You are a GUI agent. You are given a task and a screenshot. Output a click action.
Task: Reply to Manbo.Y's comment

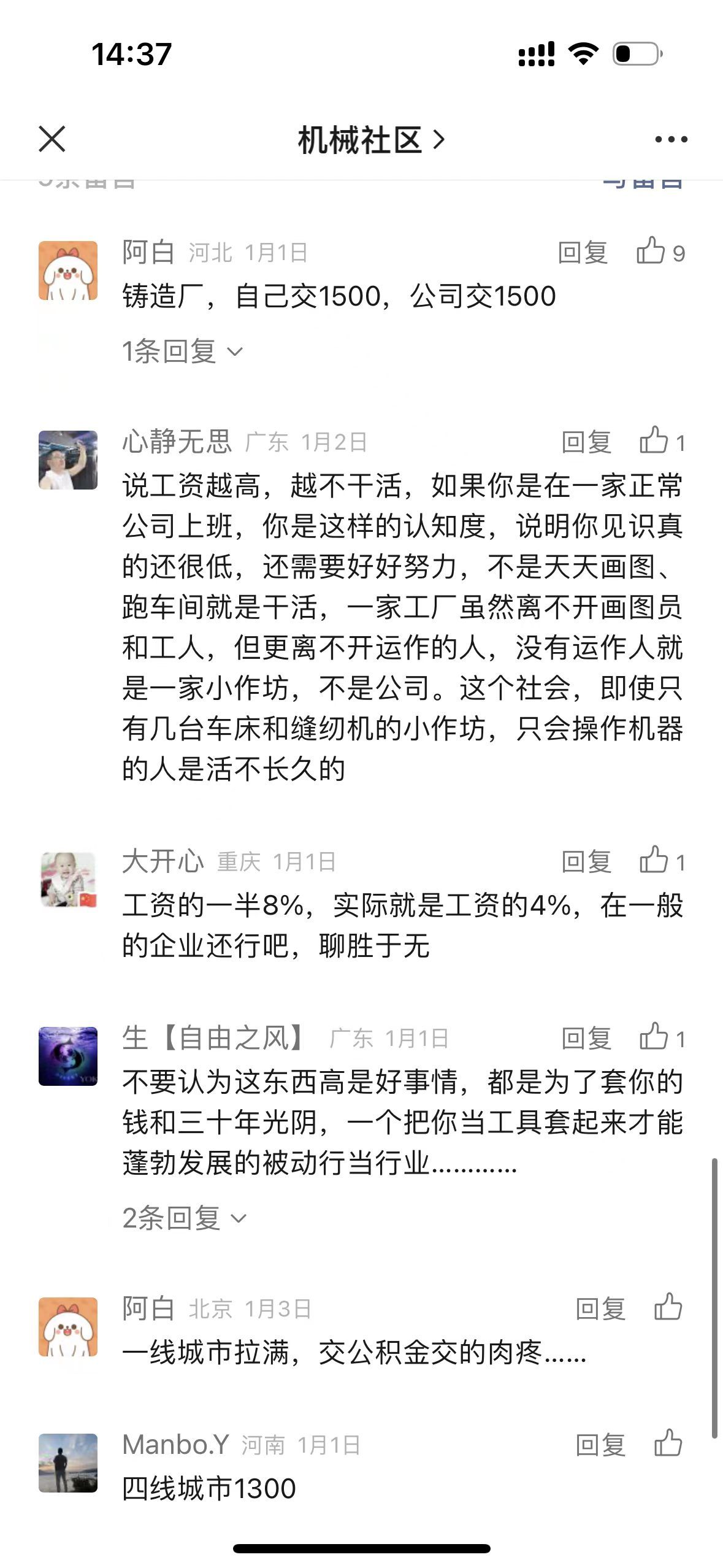600,1445
